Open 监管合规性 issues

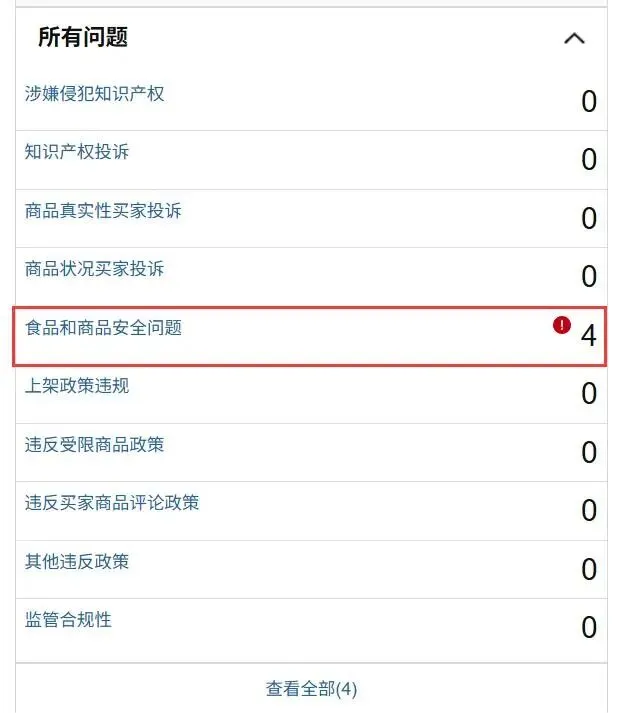[68, 620]
